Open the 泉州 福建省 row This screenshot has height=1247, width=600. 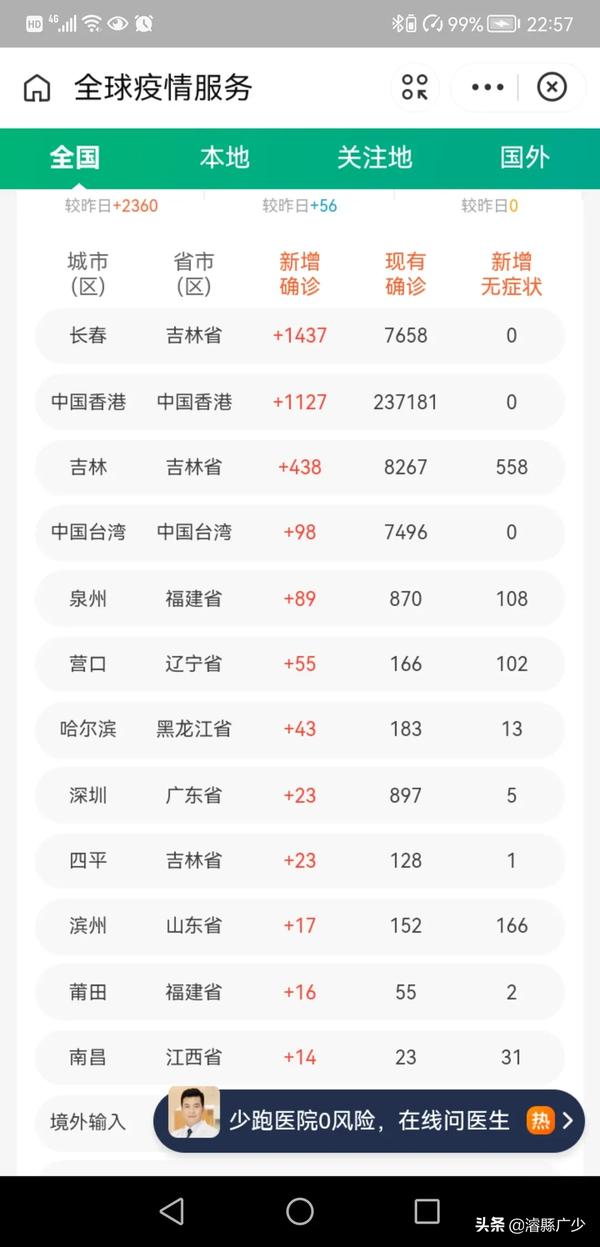click(x=300, y=599)
